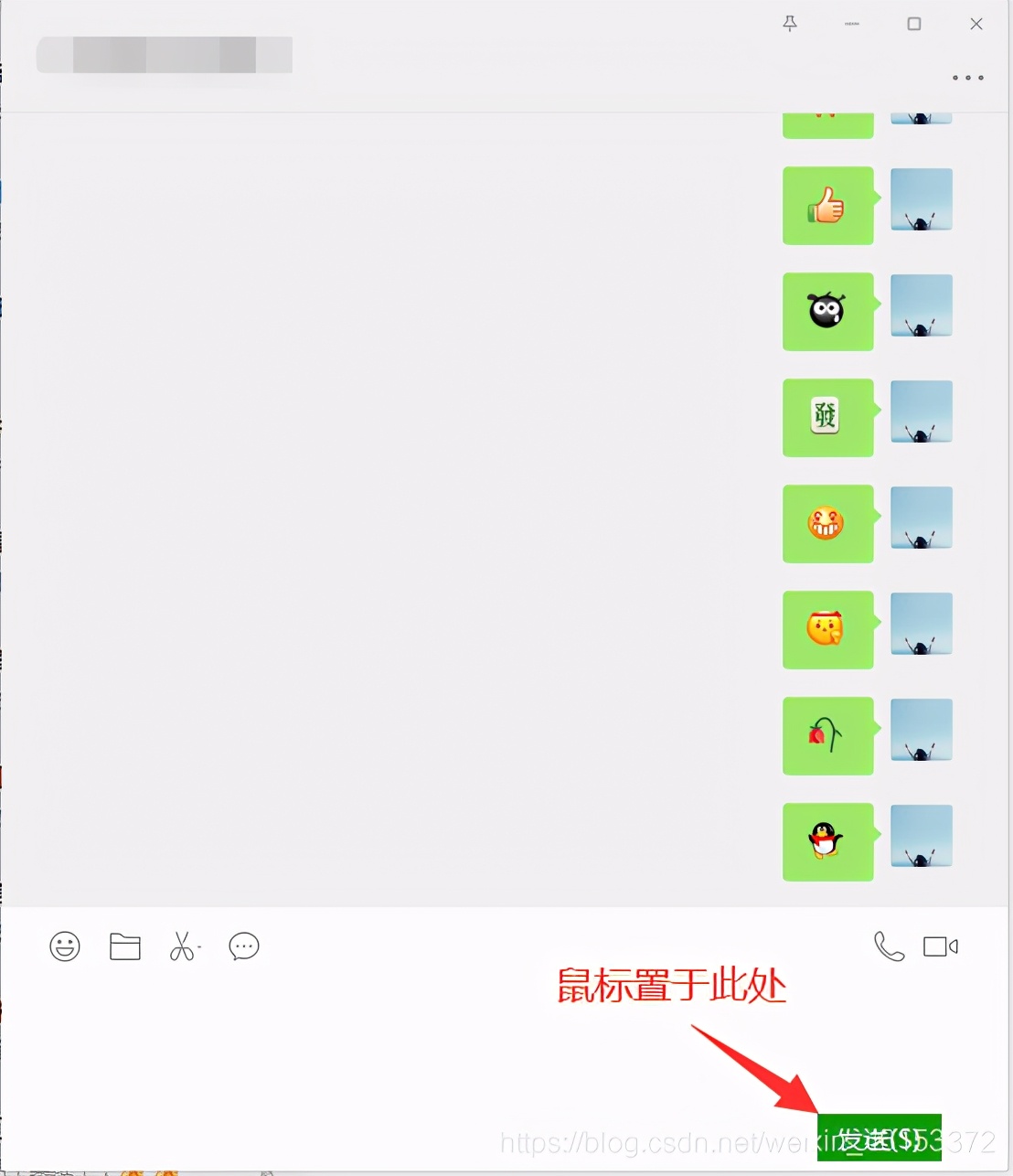Select the thumbs-up emoji message

[x=827, y=206]
